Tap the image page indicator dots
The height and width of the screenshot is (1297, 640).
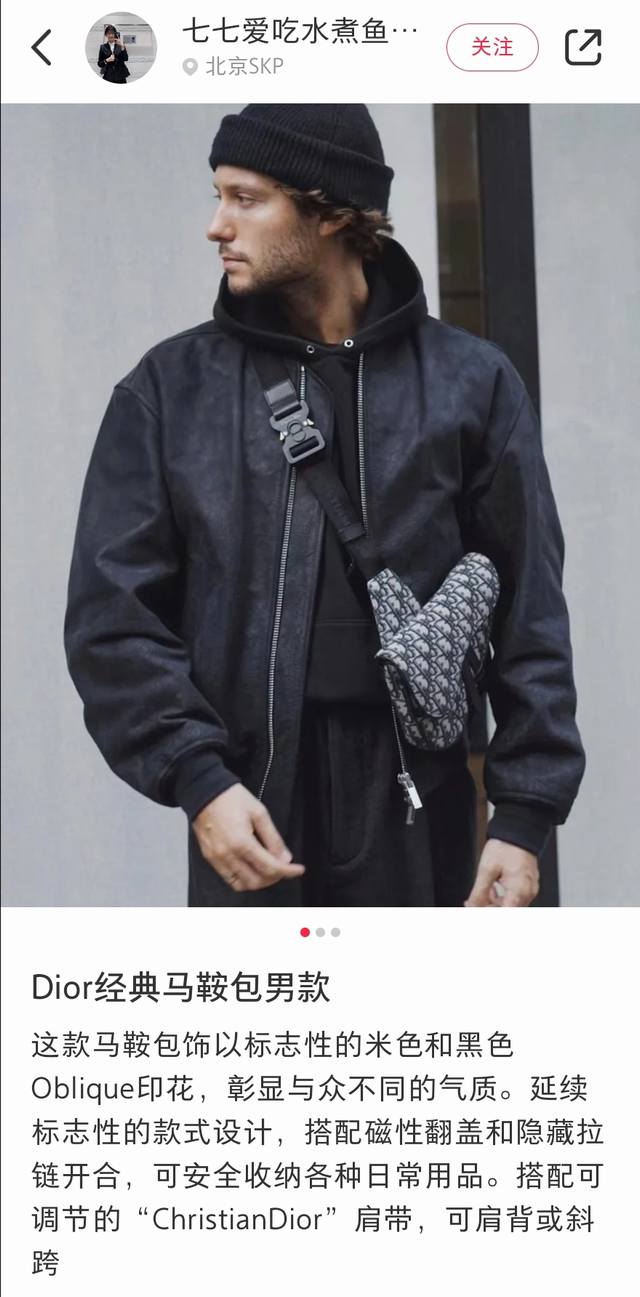320,932
